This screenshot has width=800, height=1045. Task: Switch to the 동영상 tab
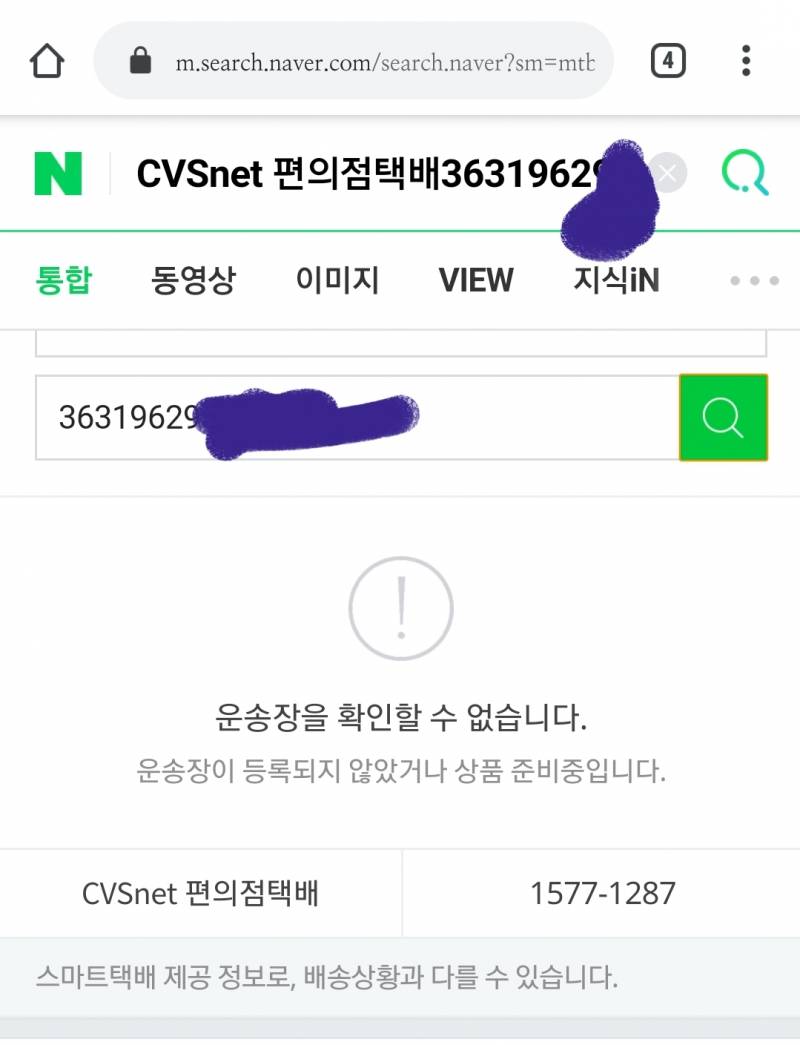(x=193, y=281)
